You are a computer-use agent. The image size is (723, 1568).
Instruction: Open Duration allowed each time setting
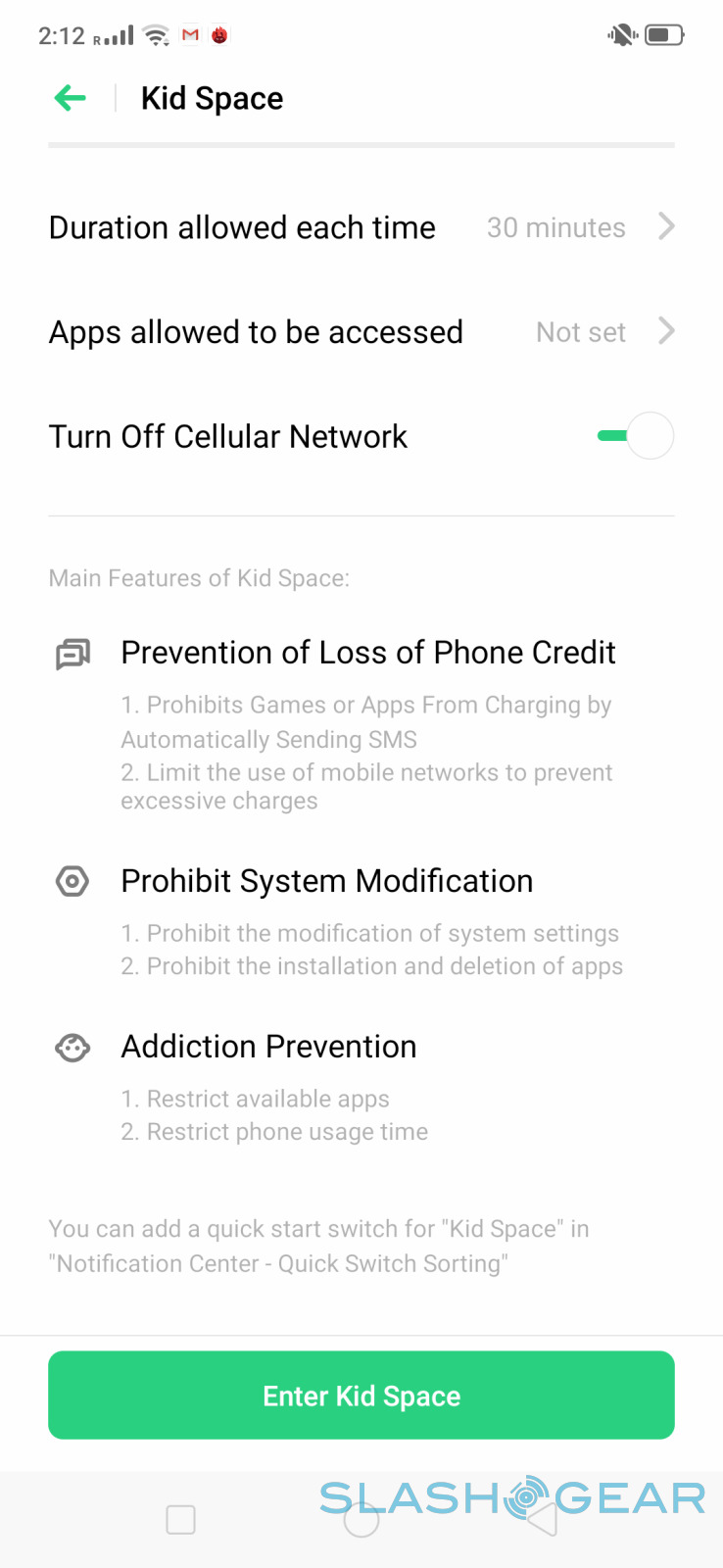tap(361, 227)
